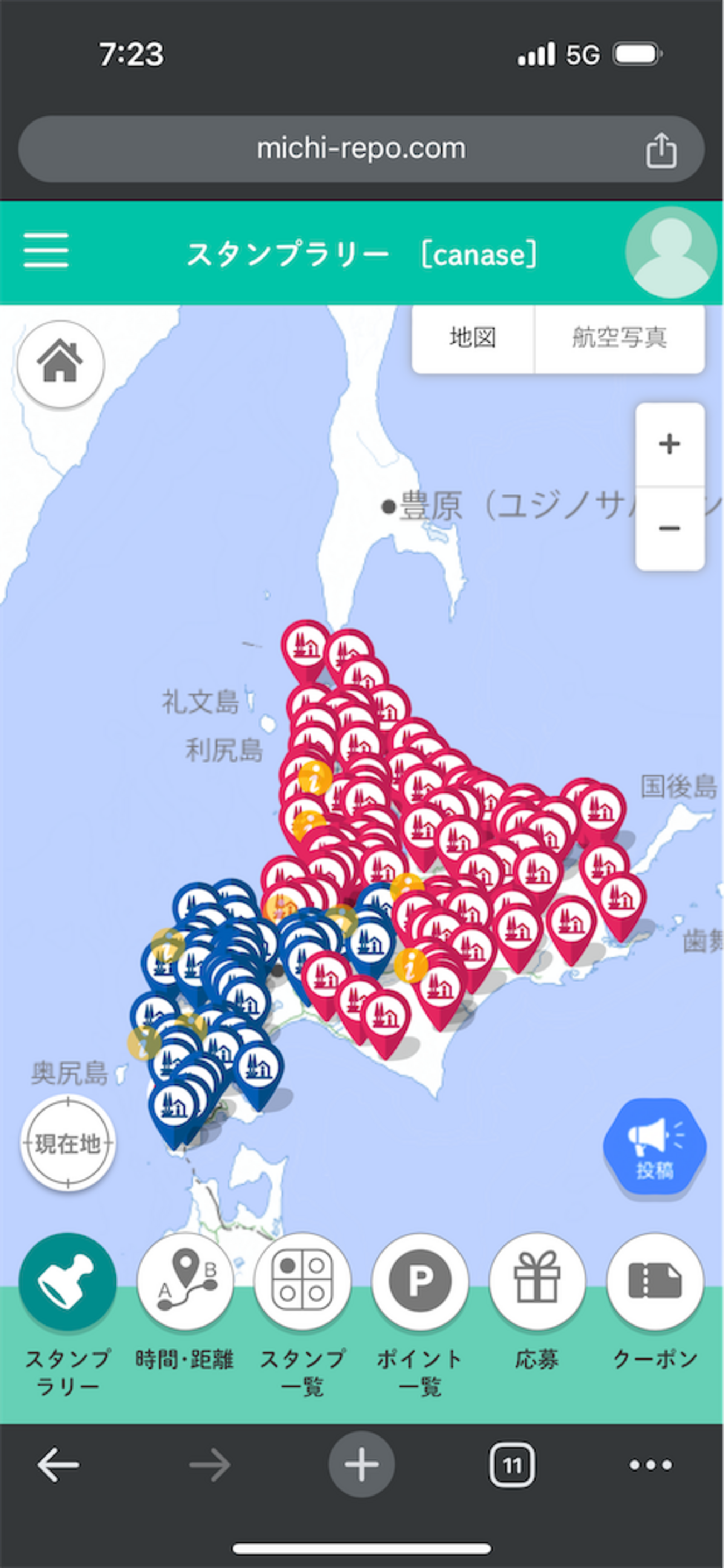This screenshot has width=724, height=1568.
Task: Center map on 現在地
Action: tap(67, 1143)
